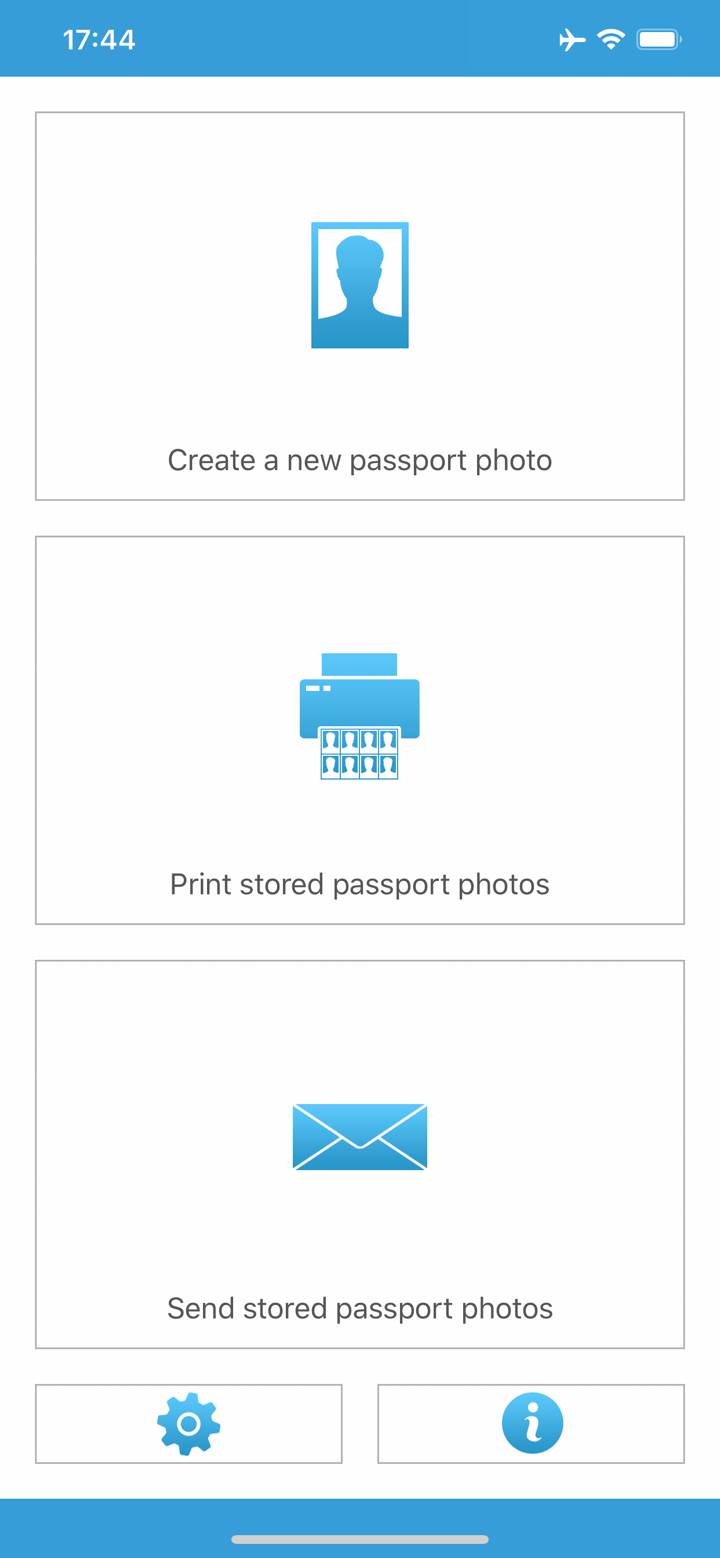Tap the label Create a new passport photo
720x1558 pixels.
click(360, 459)
